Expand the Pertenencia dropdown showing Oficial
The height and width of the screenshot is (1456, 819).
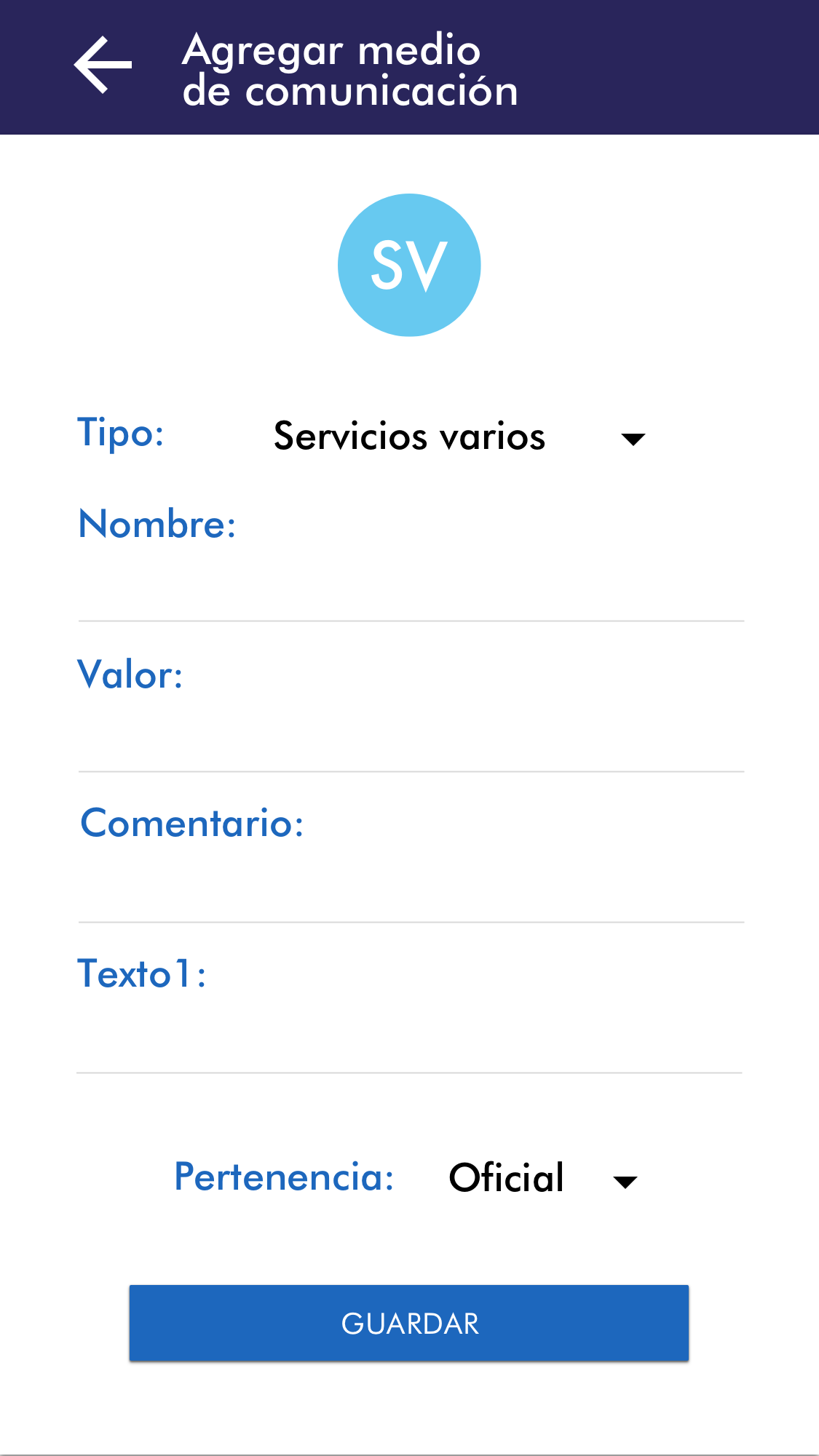click(x=542, y=1178)
